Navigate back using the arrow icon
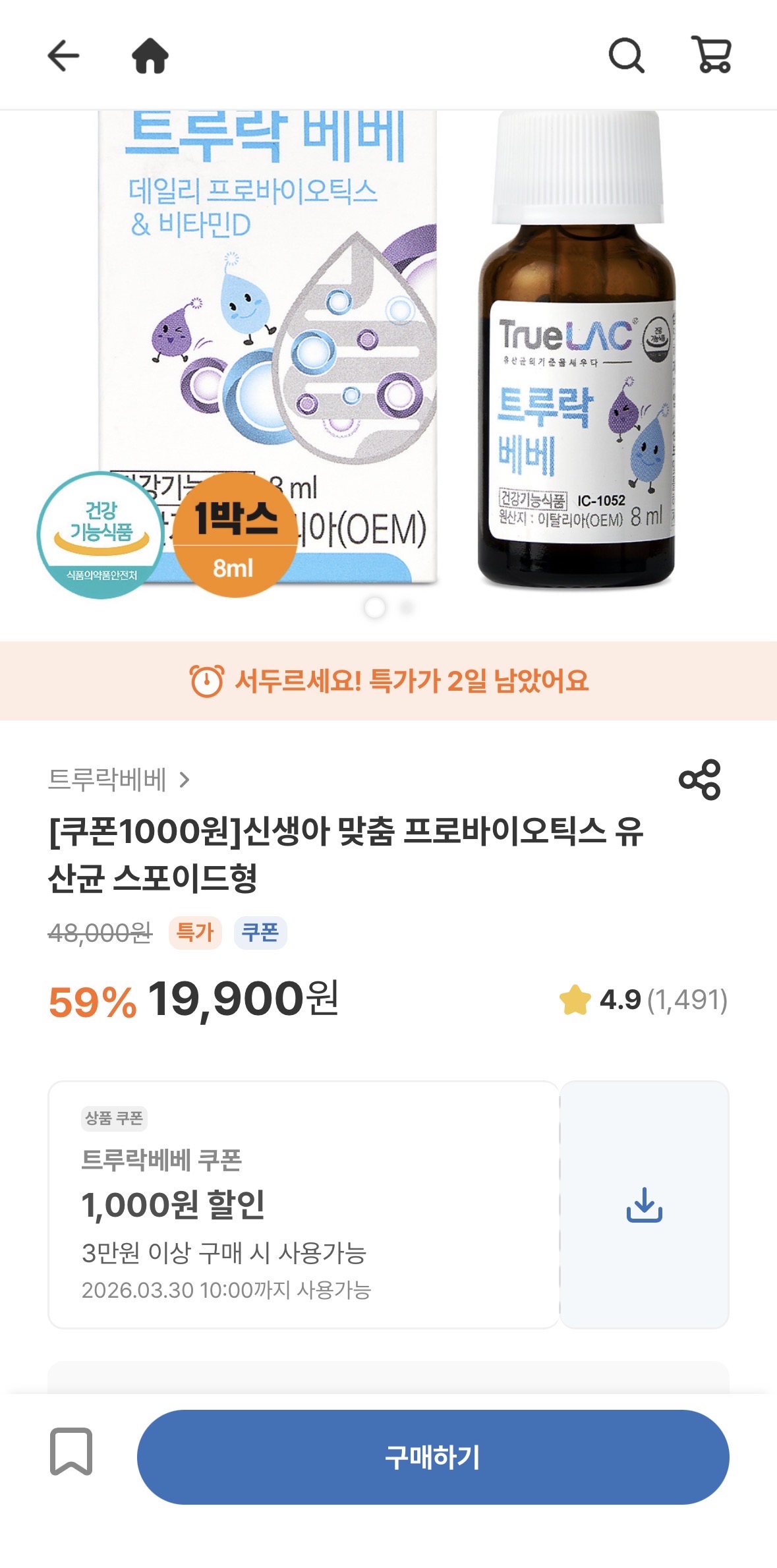The height and width of the screenshot is (1568, 777). click(x=60, y=57)
